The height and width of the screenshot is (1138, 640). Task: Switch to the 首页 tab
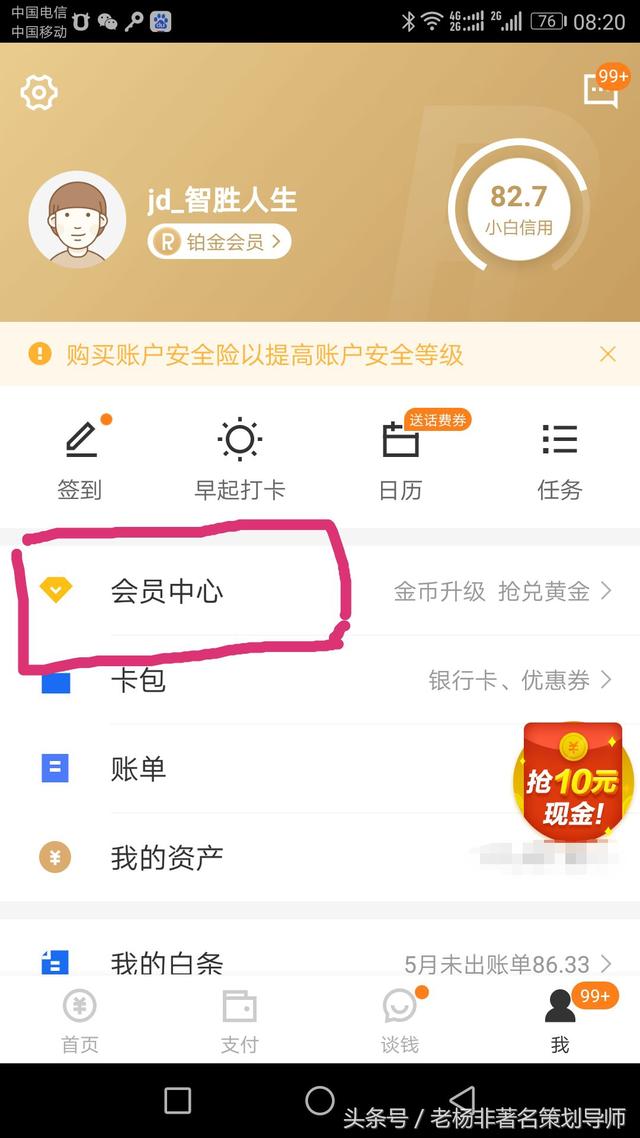tap(80, 1020)
